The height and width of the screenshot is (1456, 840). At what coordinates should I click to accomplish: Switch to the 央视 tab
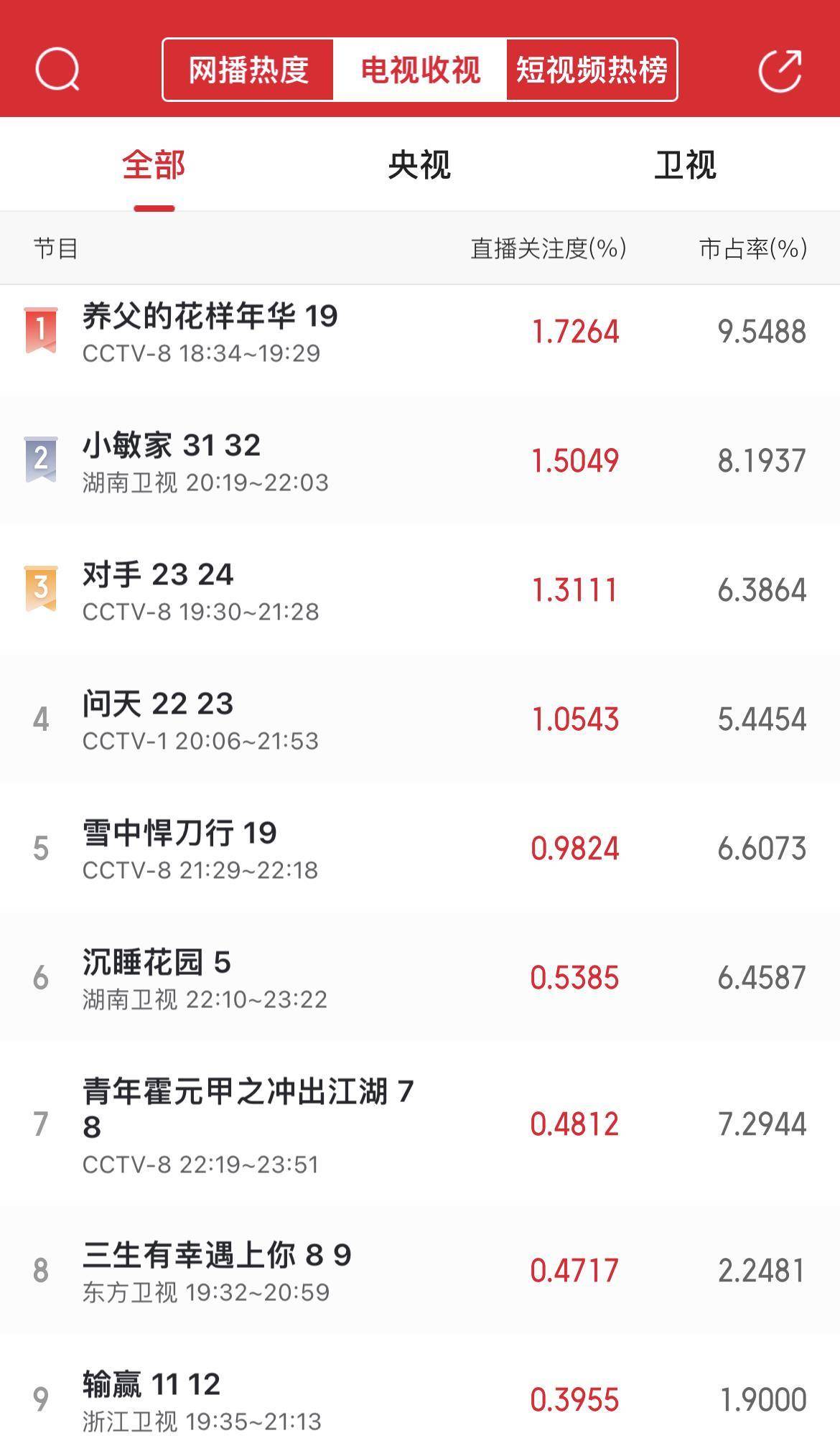[419, 166]
